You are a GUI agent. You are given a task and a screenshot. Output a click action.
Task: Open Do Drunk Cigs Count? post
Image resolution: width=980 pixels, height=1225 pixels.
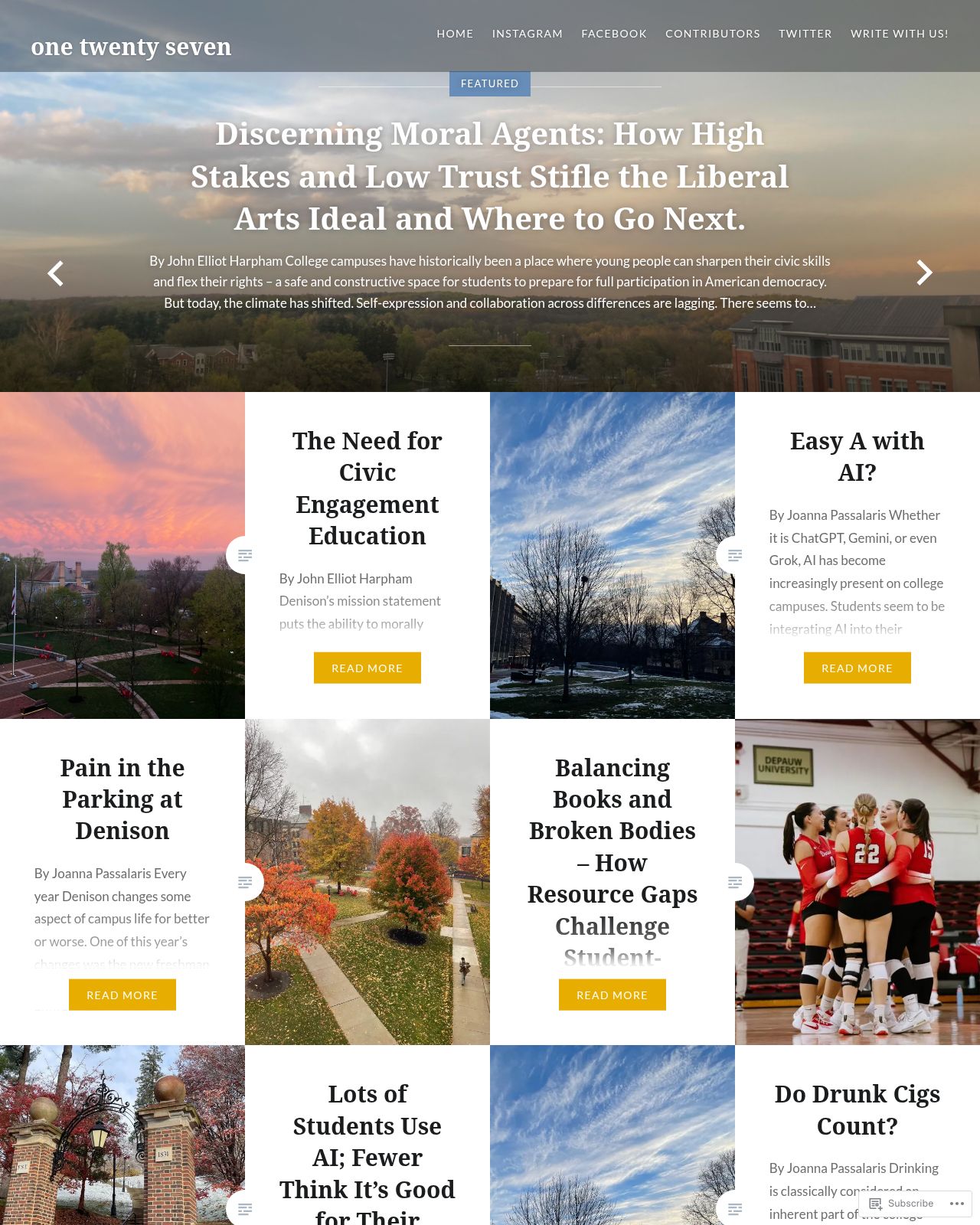click(x=857, y=1109)
